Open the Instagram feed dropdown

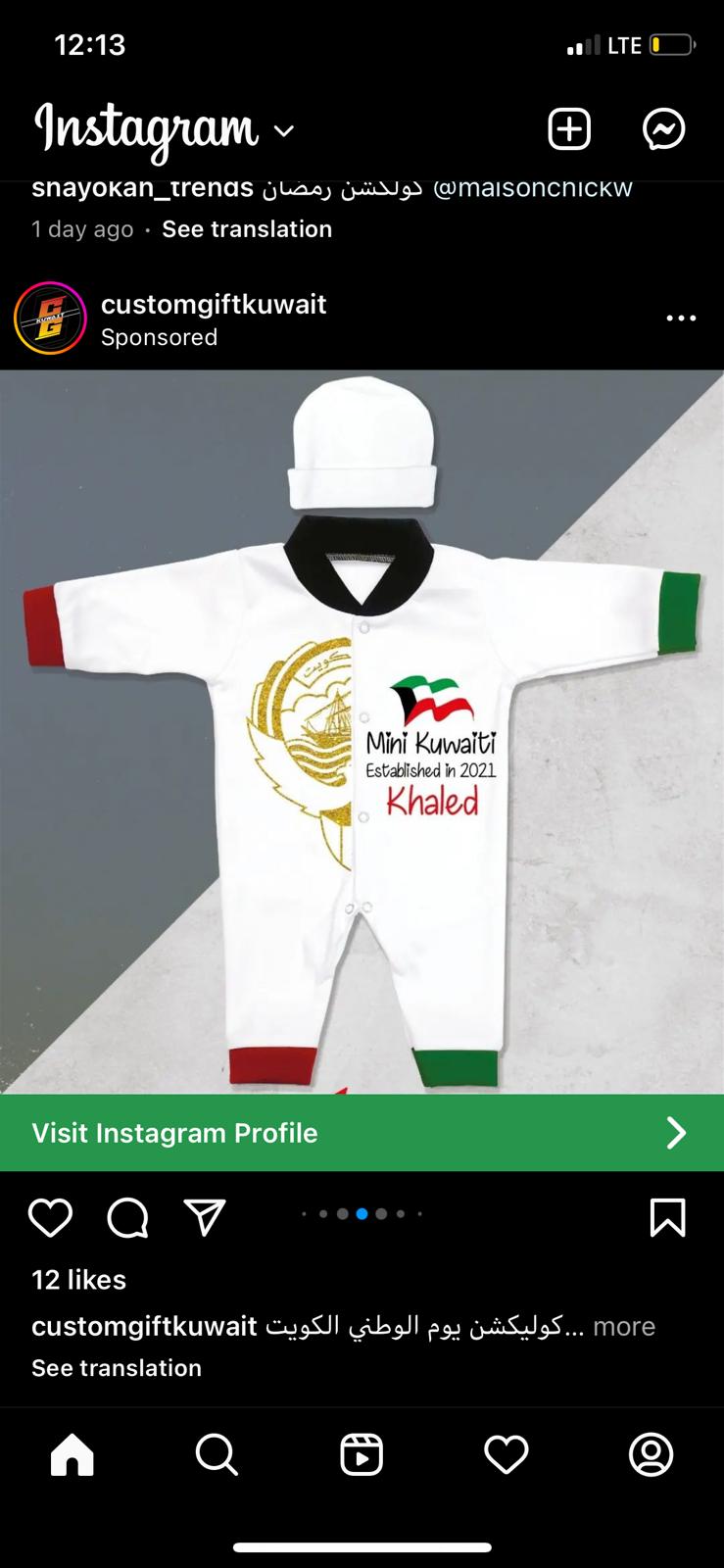(x=283, y=131)
